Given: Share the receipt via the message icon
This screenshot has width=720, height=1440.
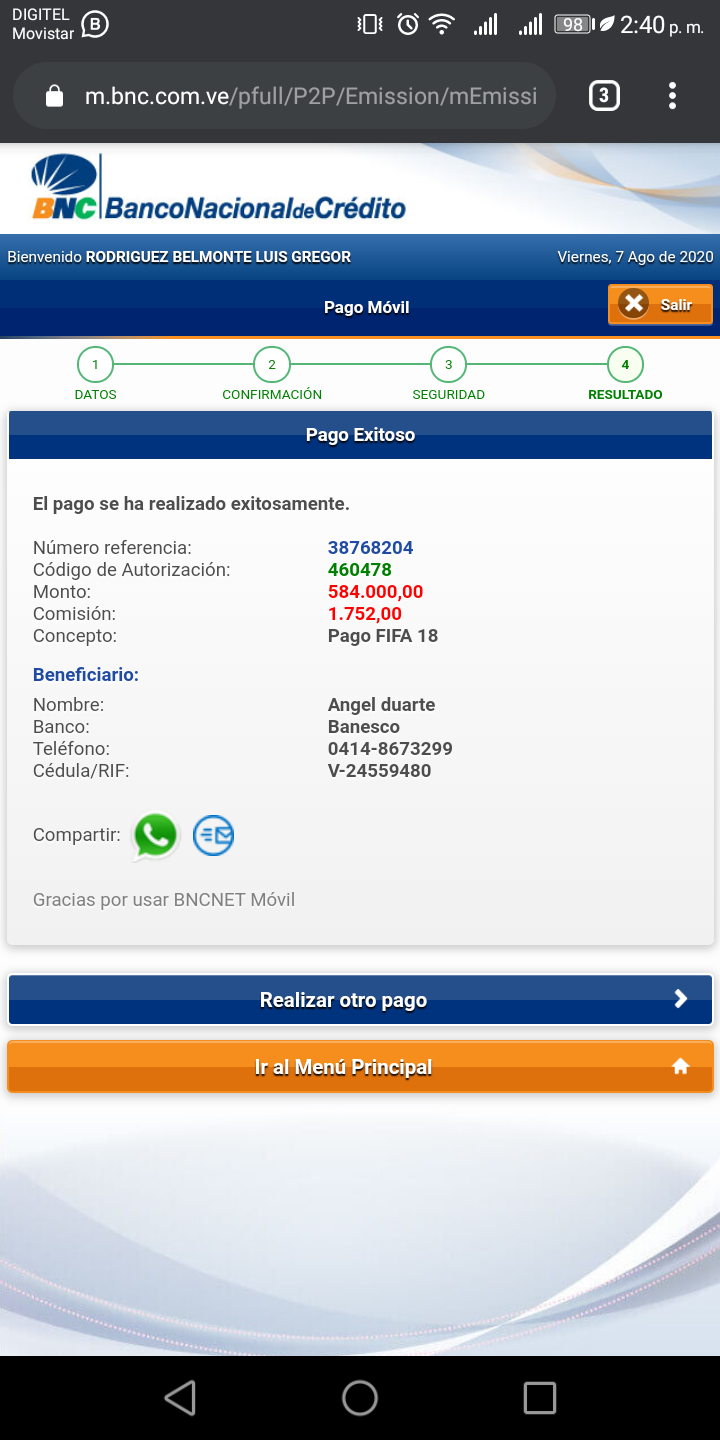Looking at the screenshot, I should point(213,835).
